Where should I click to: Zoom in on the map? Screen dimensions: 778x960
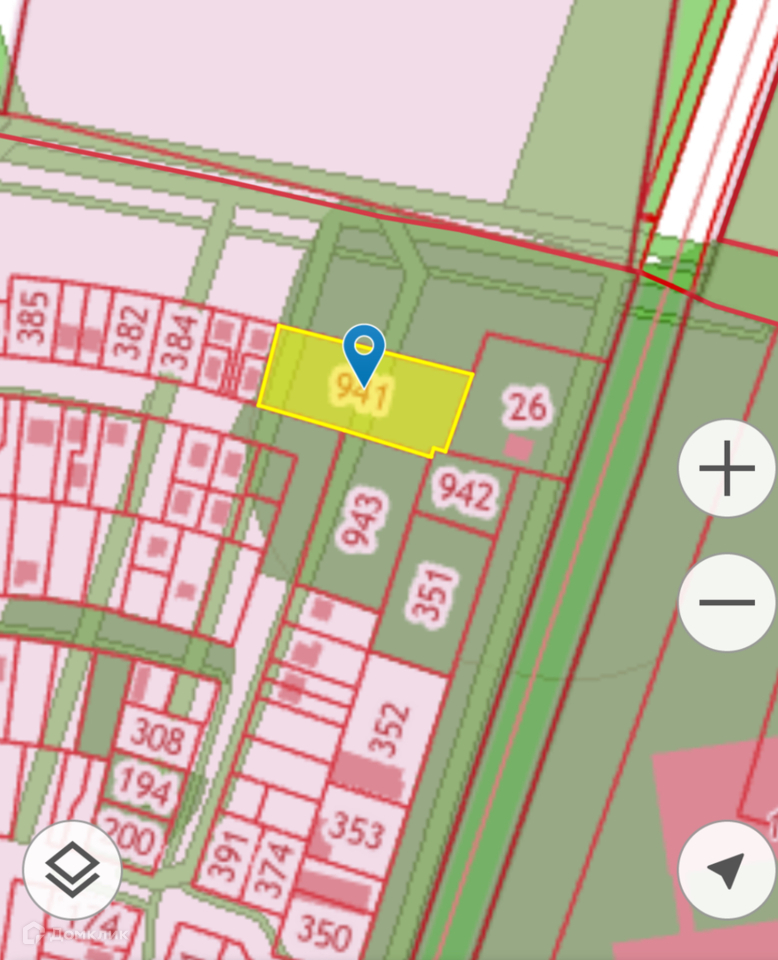(x=727, y=468)
